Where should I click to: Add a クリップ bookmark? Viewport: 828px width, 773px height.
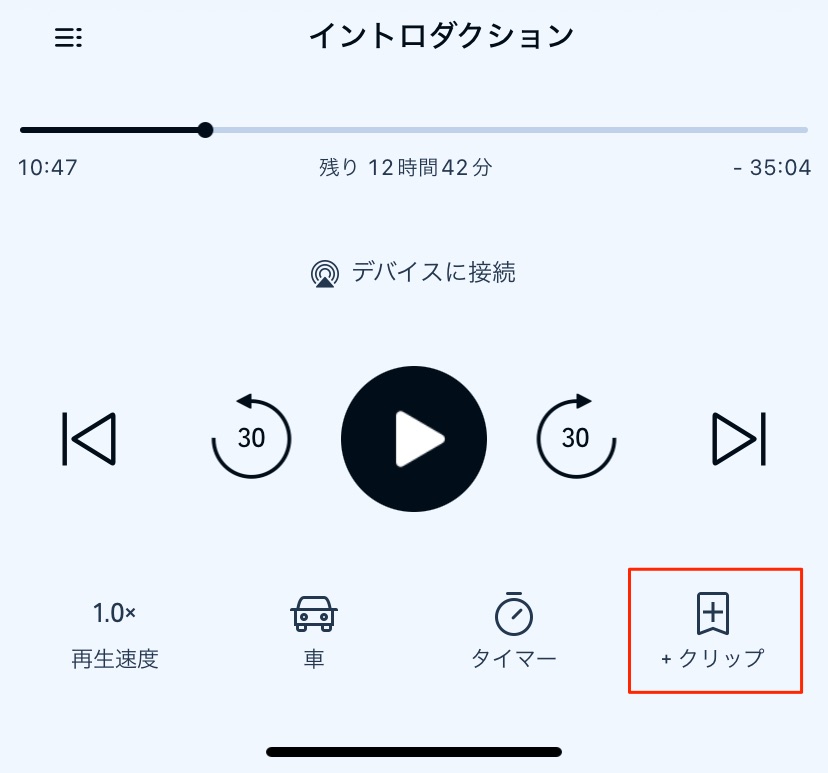(x=713, y=631)
